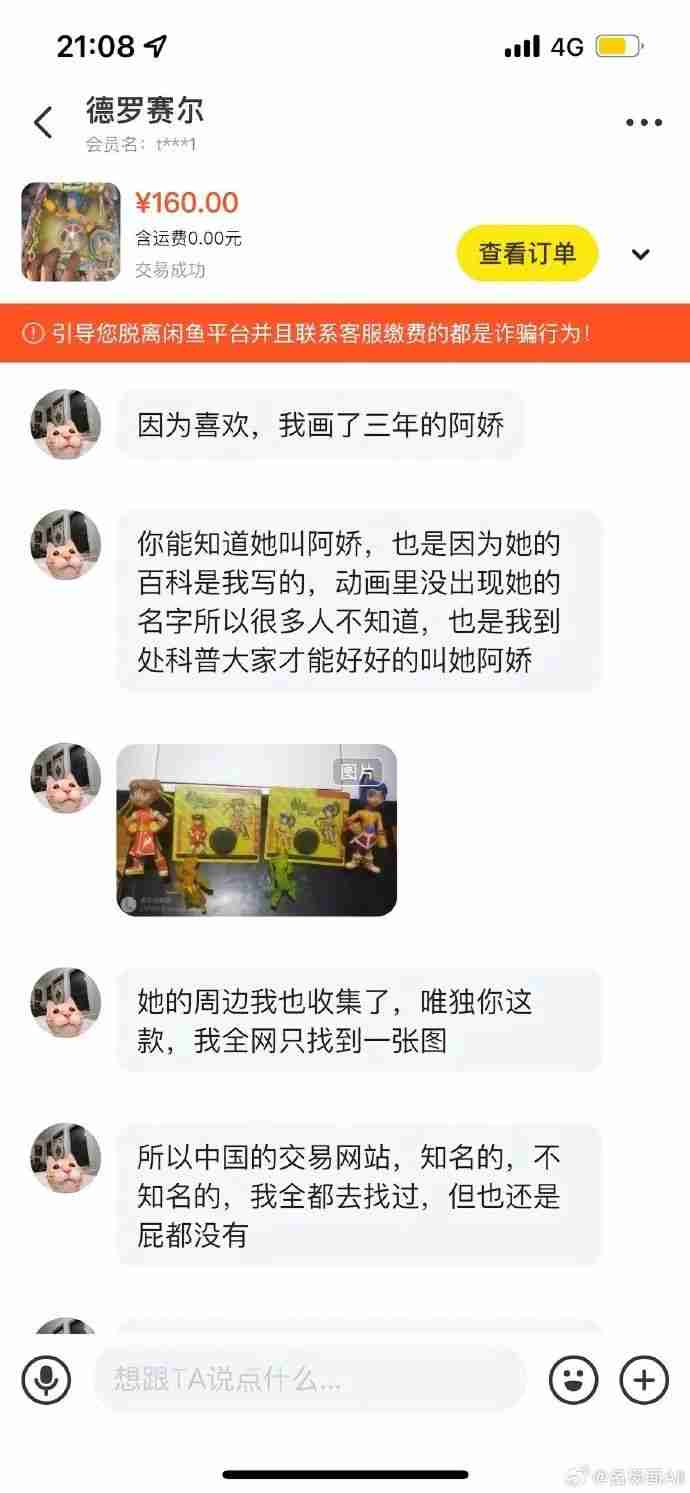Tap 查看订单 to view the order
Viewport: 690px width, 1493px height.
527,253
